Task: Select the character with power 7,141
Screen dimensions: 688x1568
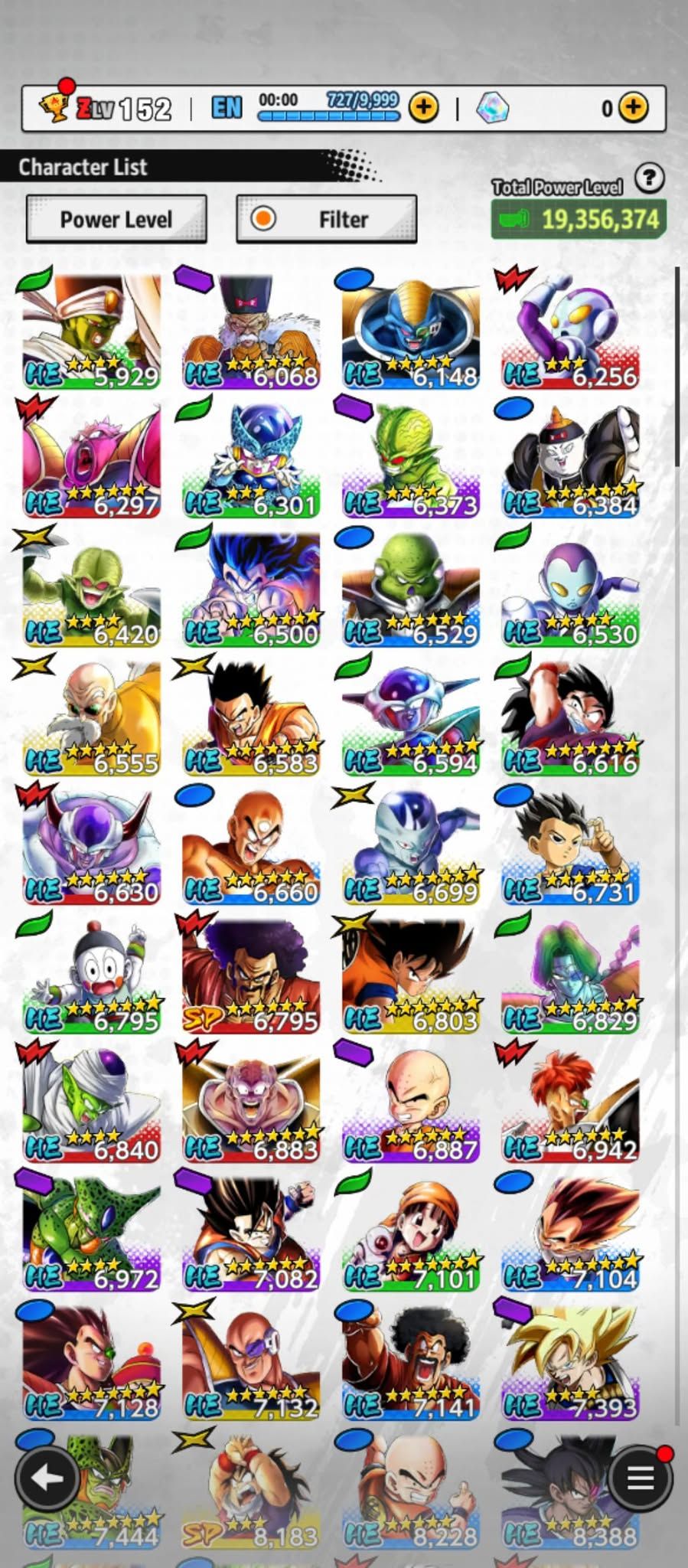Action: pyautogui.click(x=411, y=1361)
